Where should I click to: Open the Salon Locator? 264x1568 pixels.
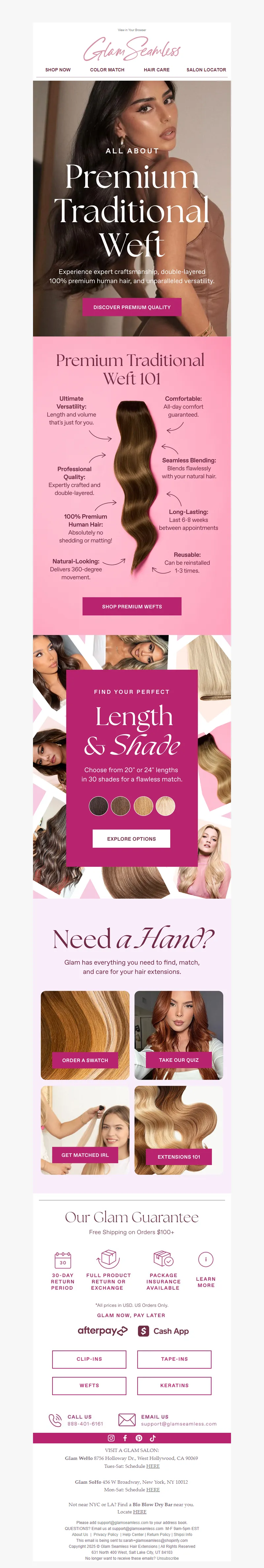point(206,70)
